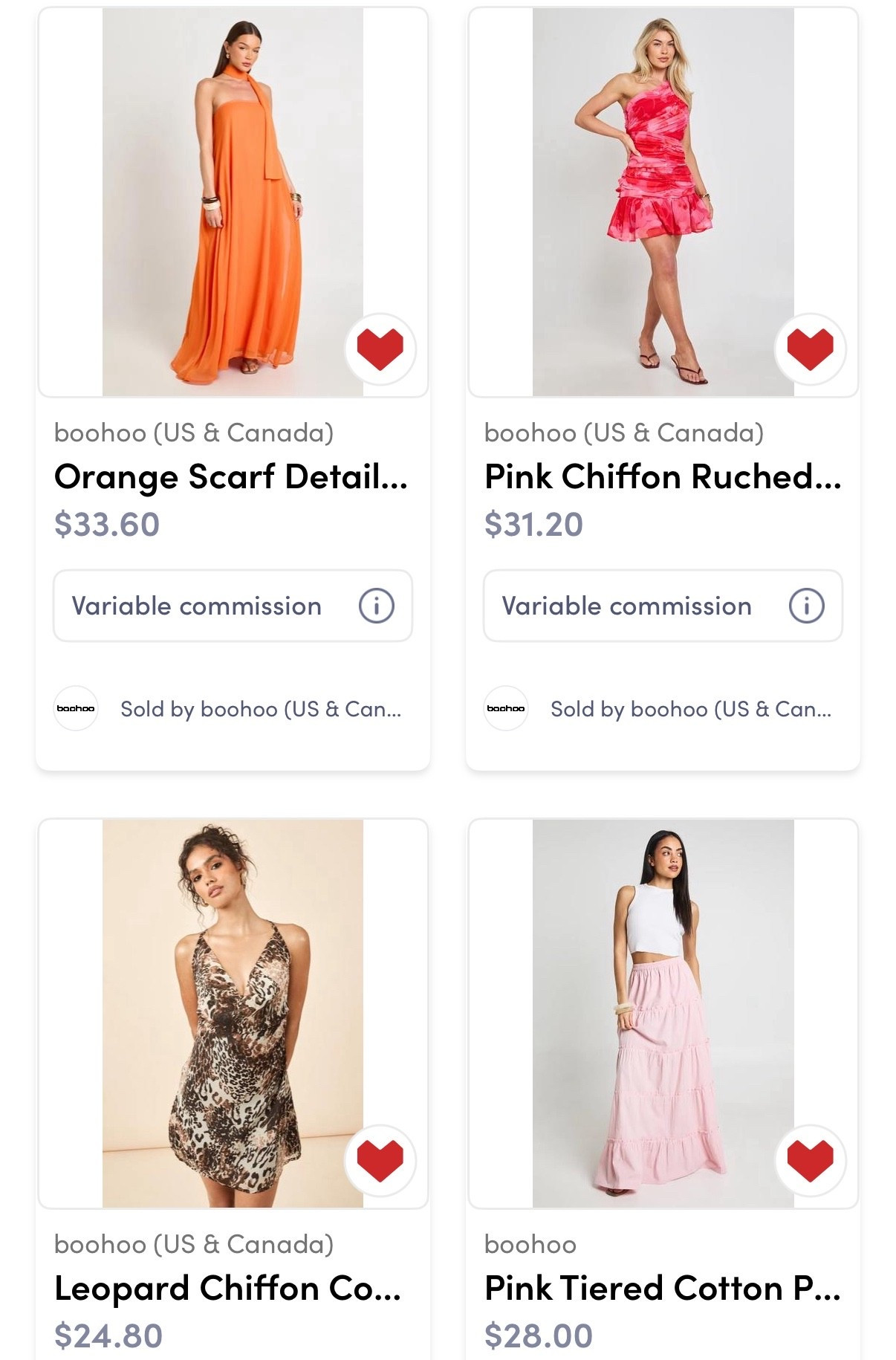
Task: Toggle heart on Leopard Chiffon dress
Action: pyautogui.click(x=380, y=1160)
